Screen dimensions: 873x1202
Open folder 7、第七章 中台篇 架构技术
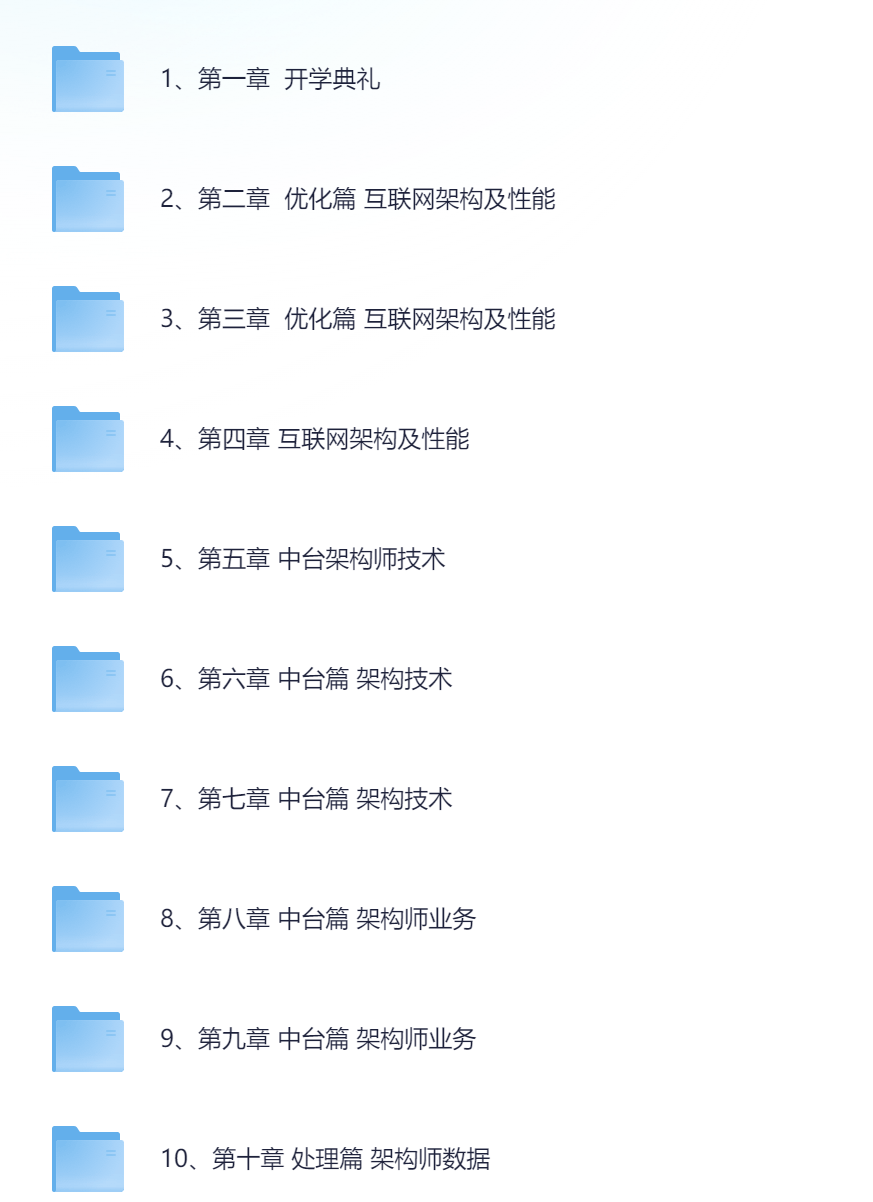(306, 800)
